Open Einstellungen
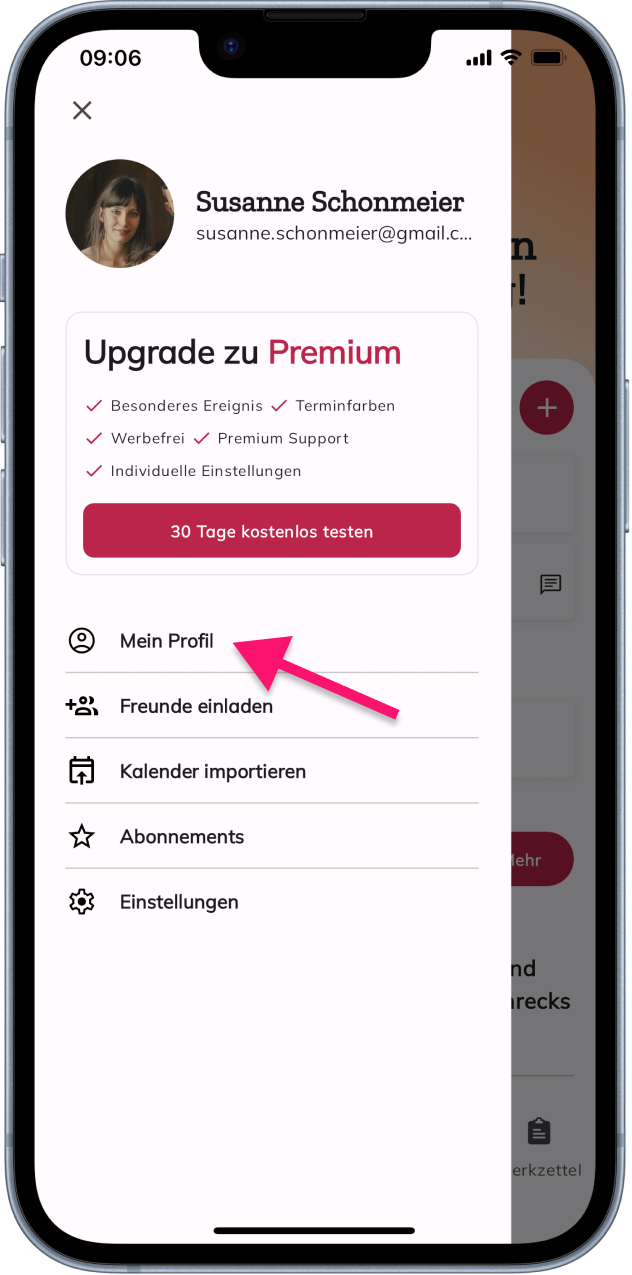 pyautogui.click(x=272, y=902)
